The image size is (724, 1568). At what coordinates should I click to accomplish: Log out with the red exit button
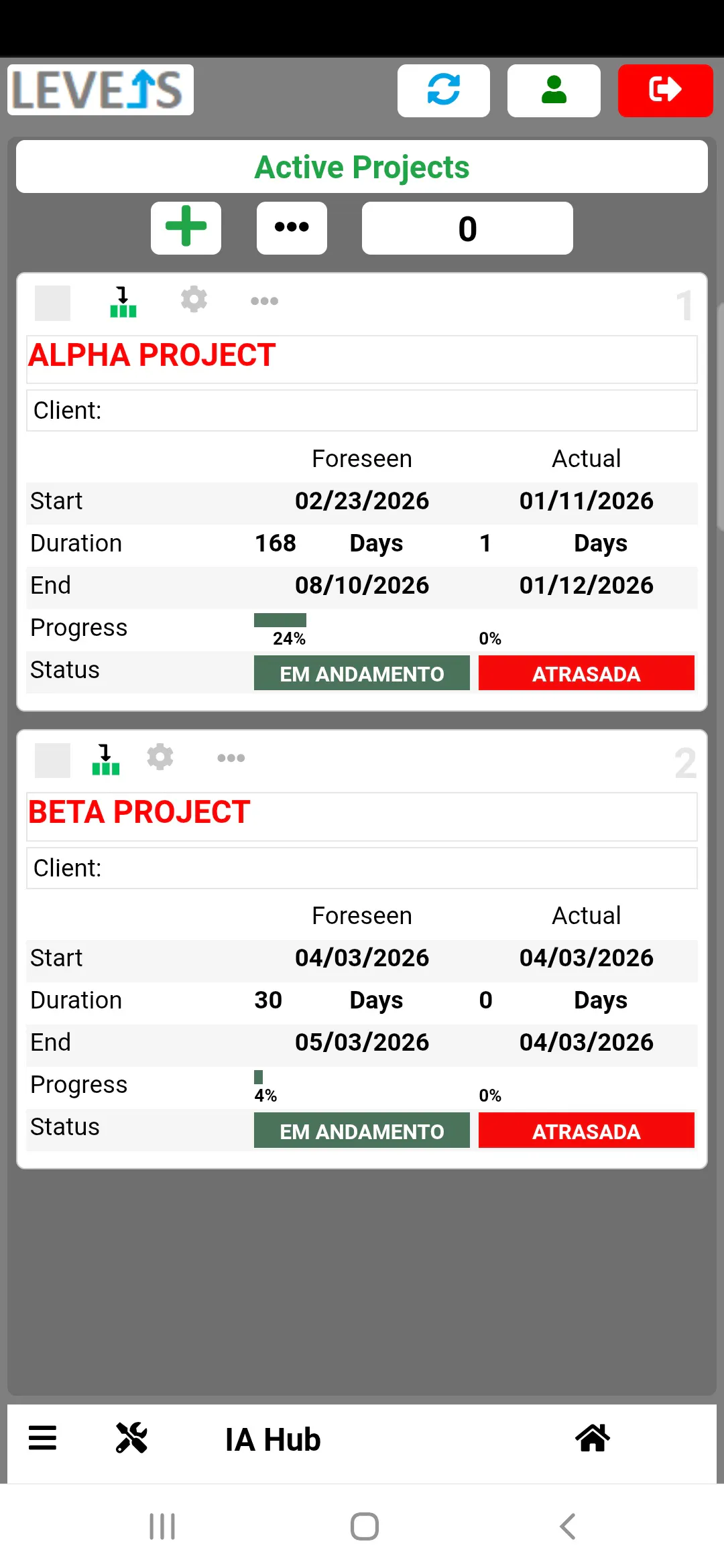(x=665, y=90)
